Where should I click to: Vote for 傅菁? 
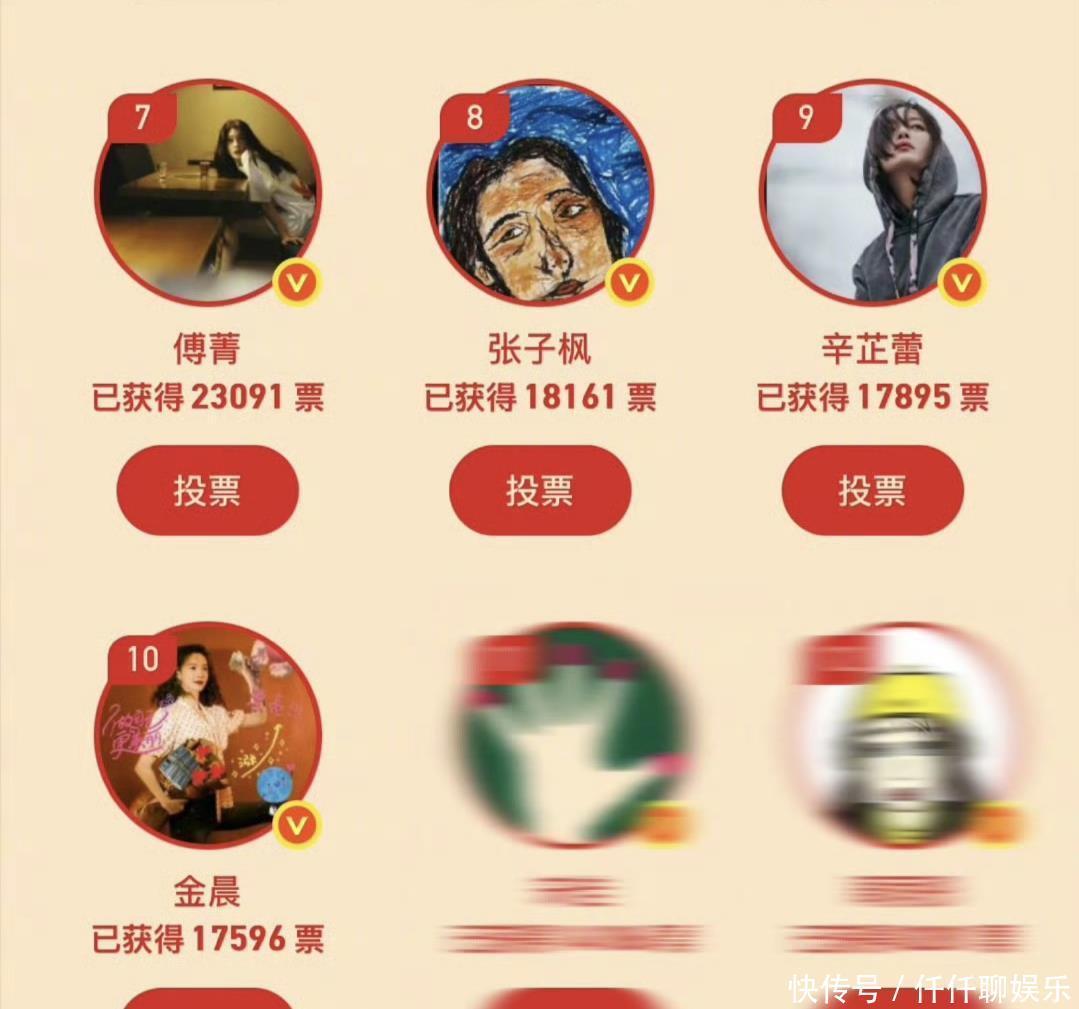(x=207, y=490)
